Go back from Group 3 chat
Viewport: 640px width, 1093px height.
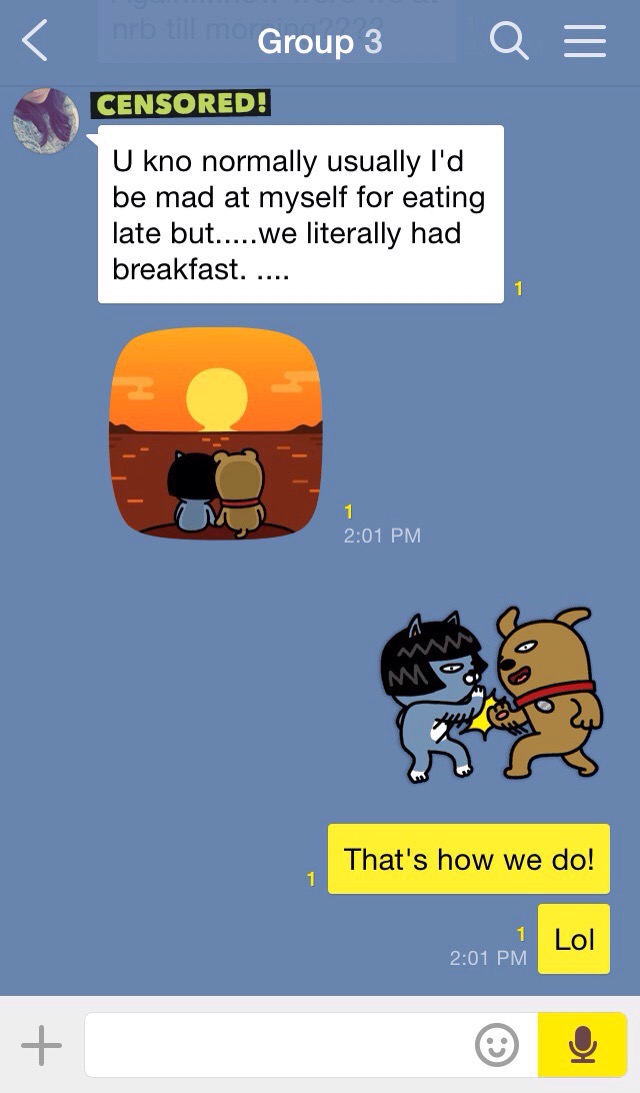(x=35, y=42)
